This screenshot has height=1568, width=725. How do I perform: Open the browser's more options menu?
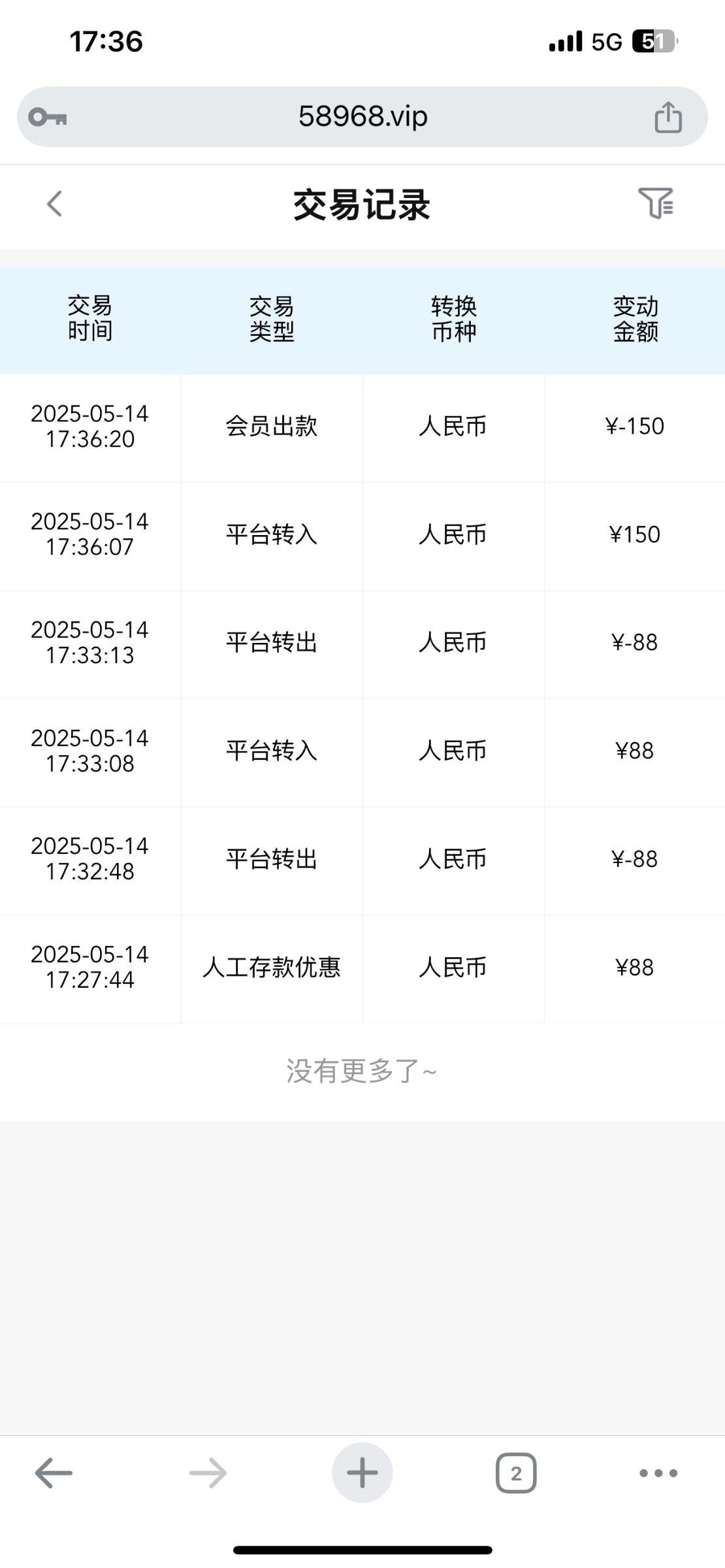(x=658, y=1473)
